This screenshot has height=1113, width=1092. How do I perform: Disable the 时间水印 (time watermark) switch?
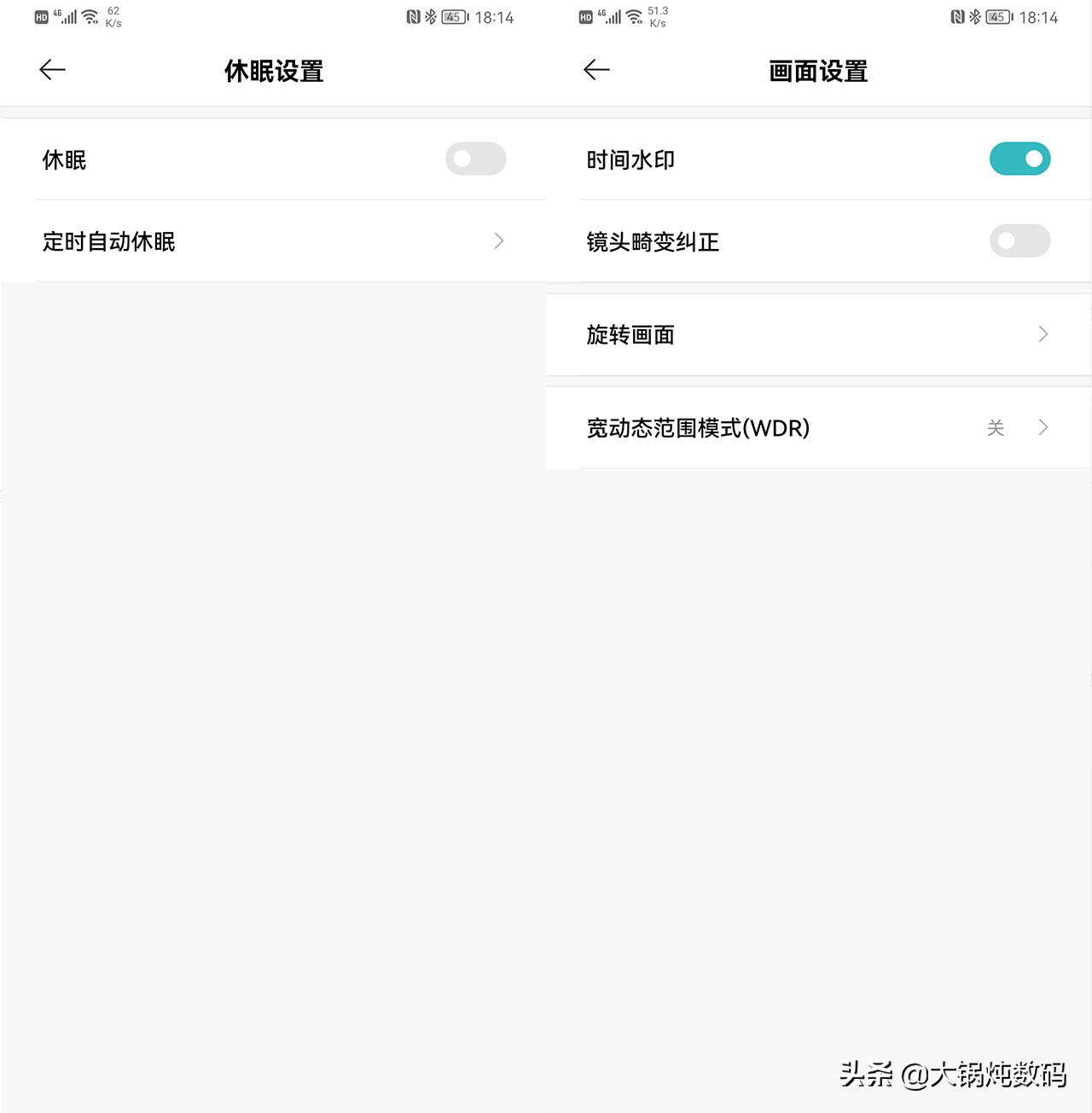pos(1019,159)
